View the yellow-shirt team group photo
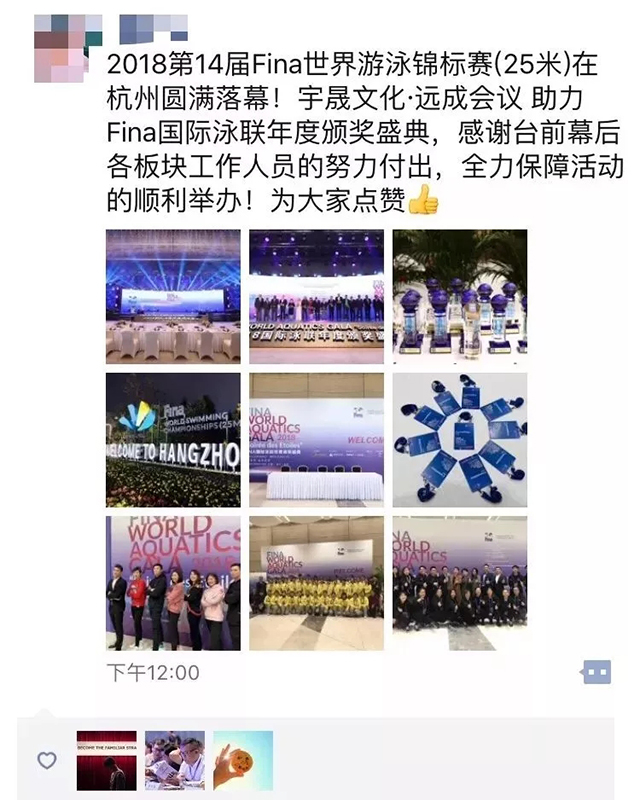 click(x=316, y=583)
